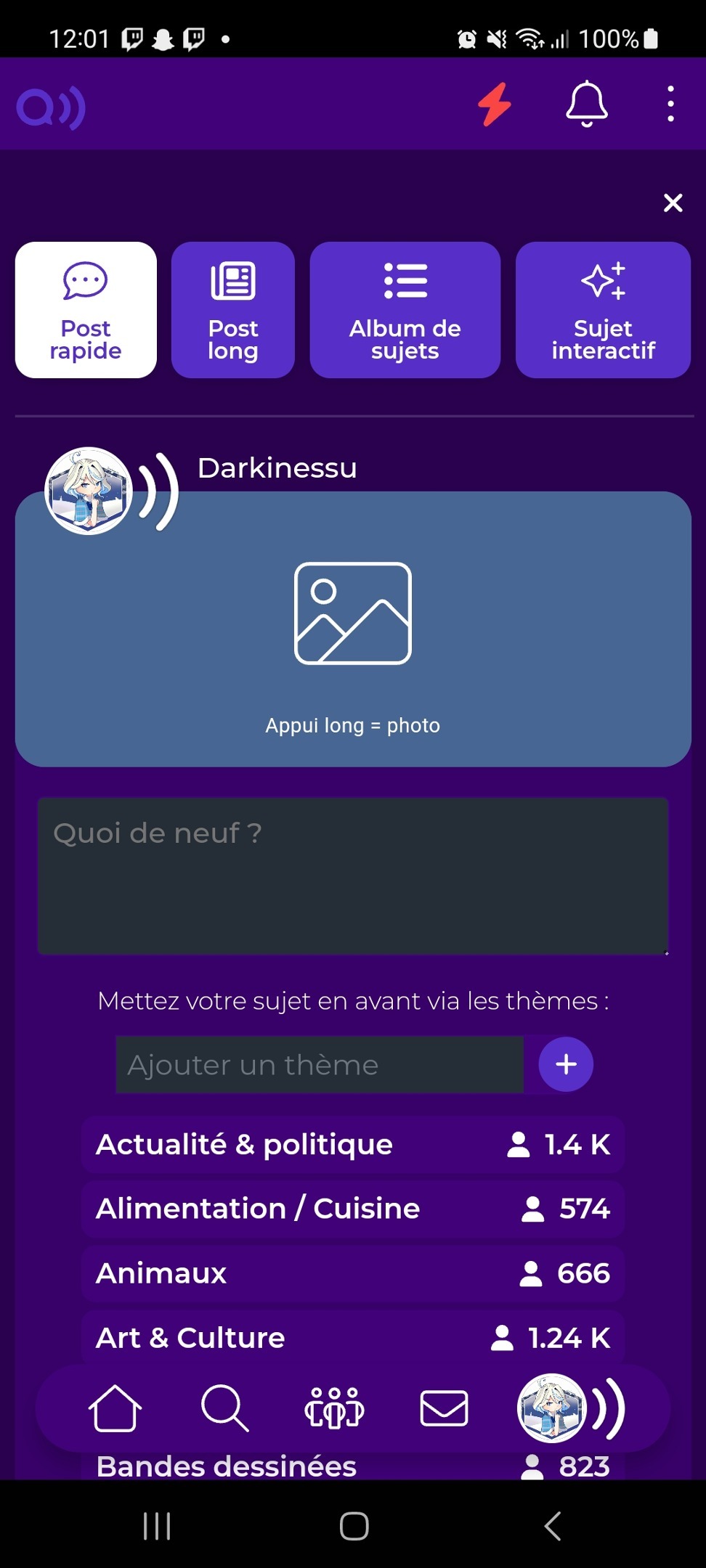Focus the "Quoi de neuf ?" text field
Viewport: 706px width, 1568px height.
click(x=353, y=875)
